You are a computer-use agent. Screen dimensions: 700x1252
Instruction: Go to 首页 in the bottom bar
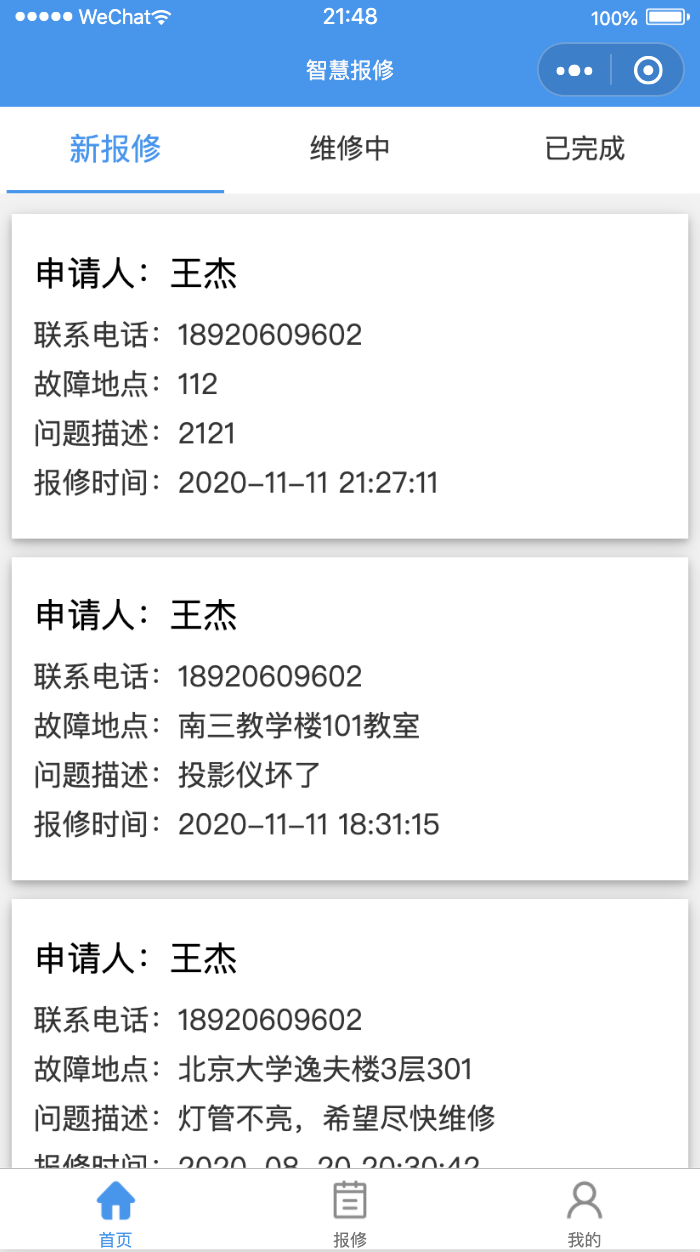coord(116,1212)
